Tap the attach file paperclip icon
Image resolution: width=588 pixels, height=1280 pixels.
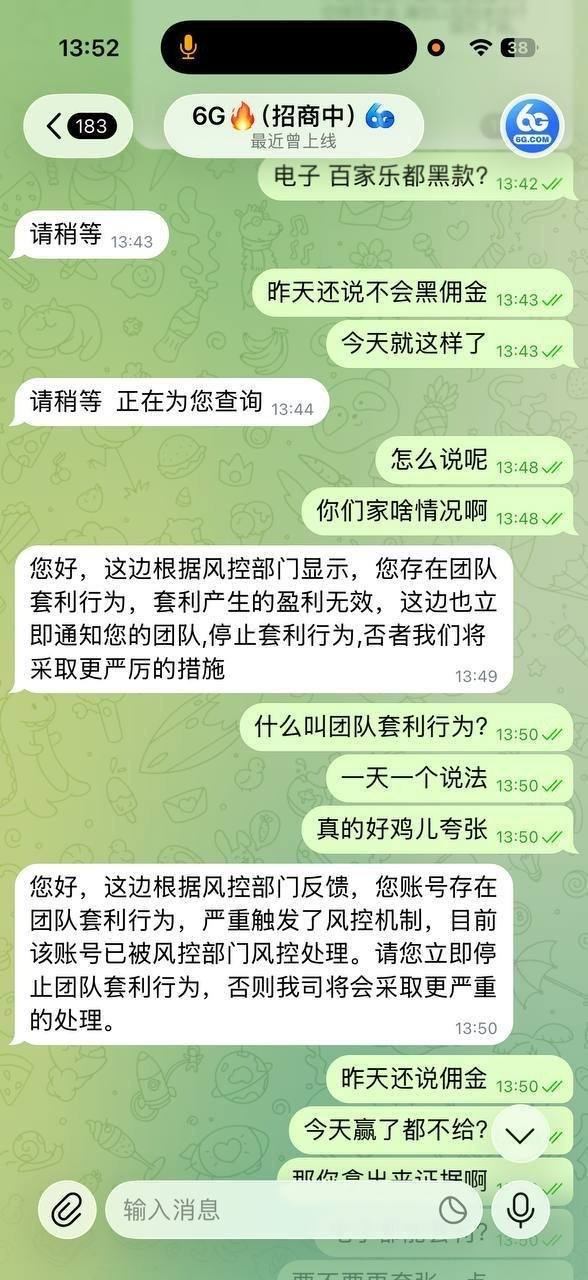click(x=67, y=1211)
